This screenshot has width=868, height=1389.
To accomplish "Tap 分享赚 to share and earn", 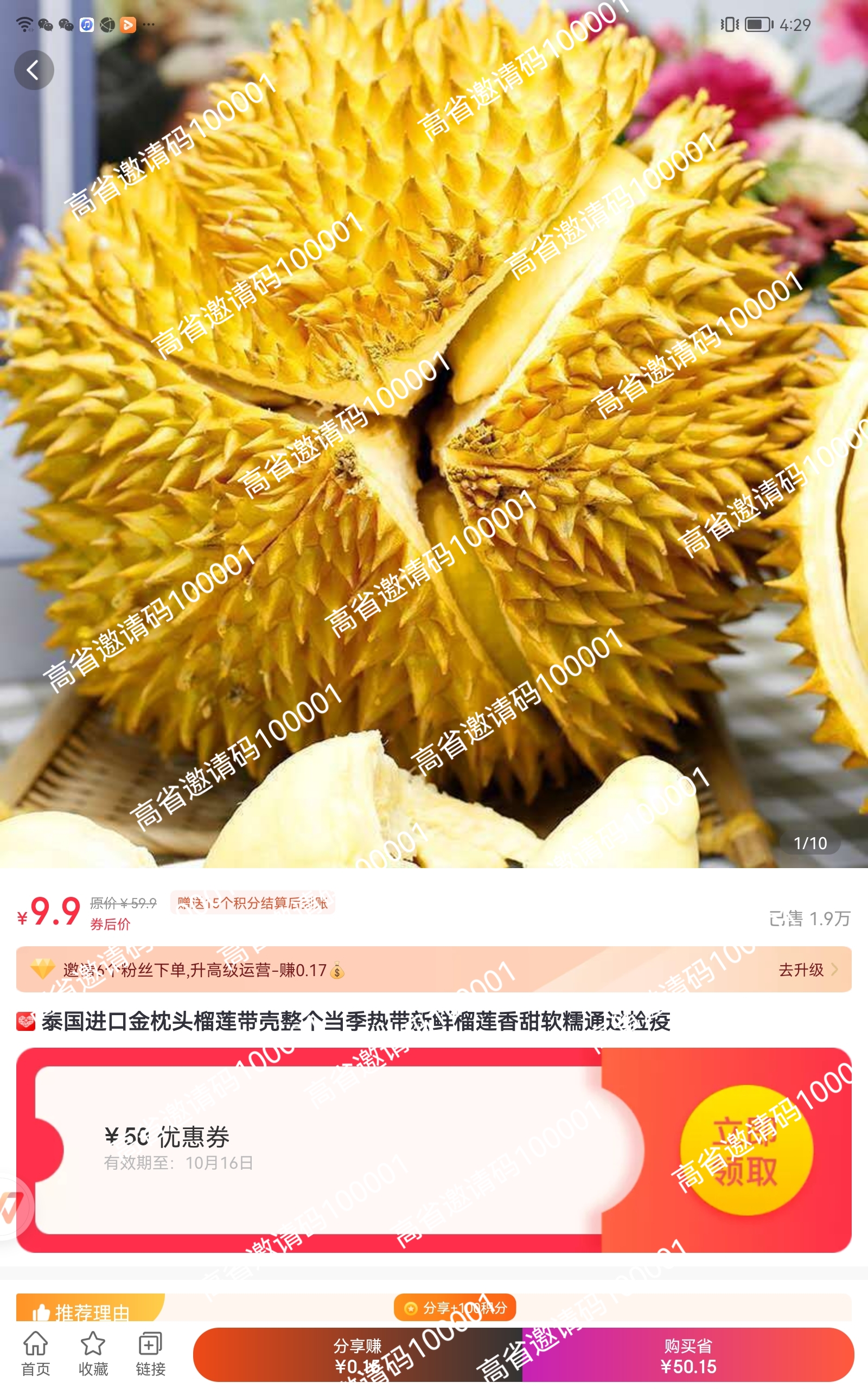I will 357,1355.
